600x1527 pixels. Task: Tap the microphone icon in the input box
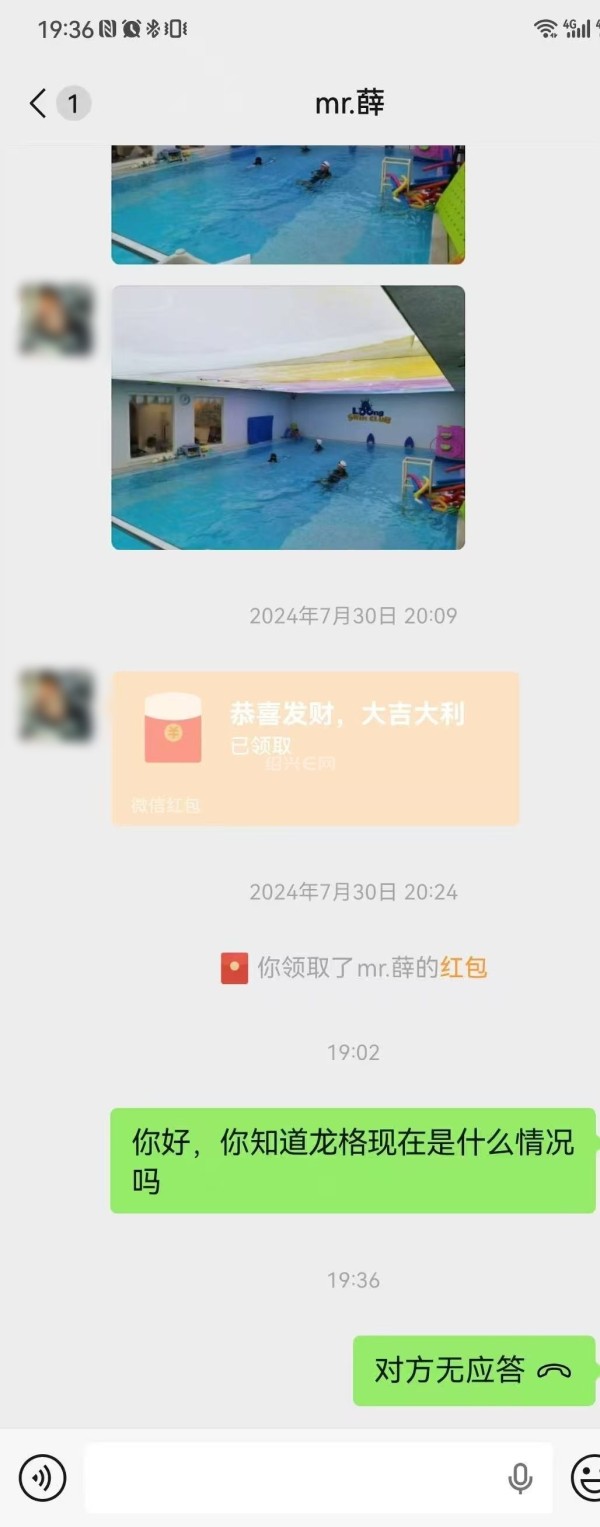point(520,1478)
